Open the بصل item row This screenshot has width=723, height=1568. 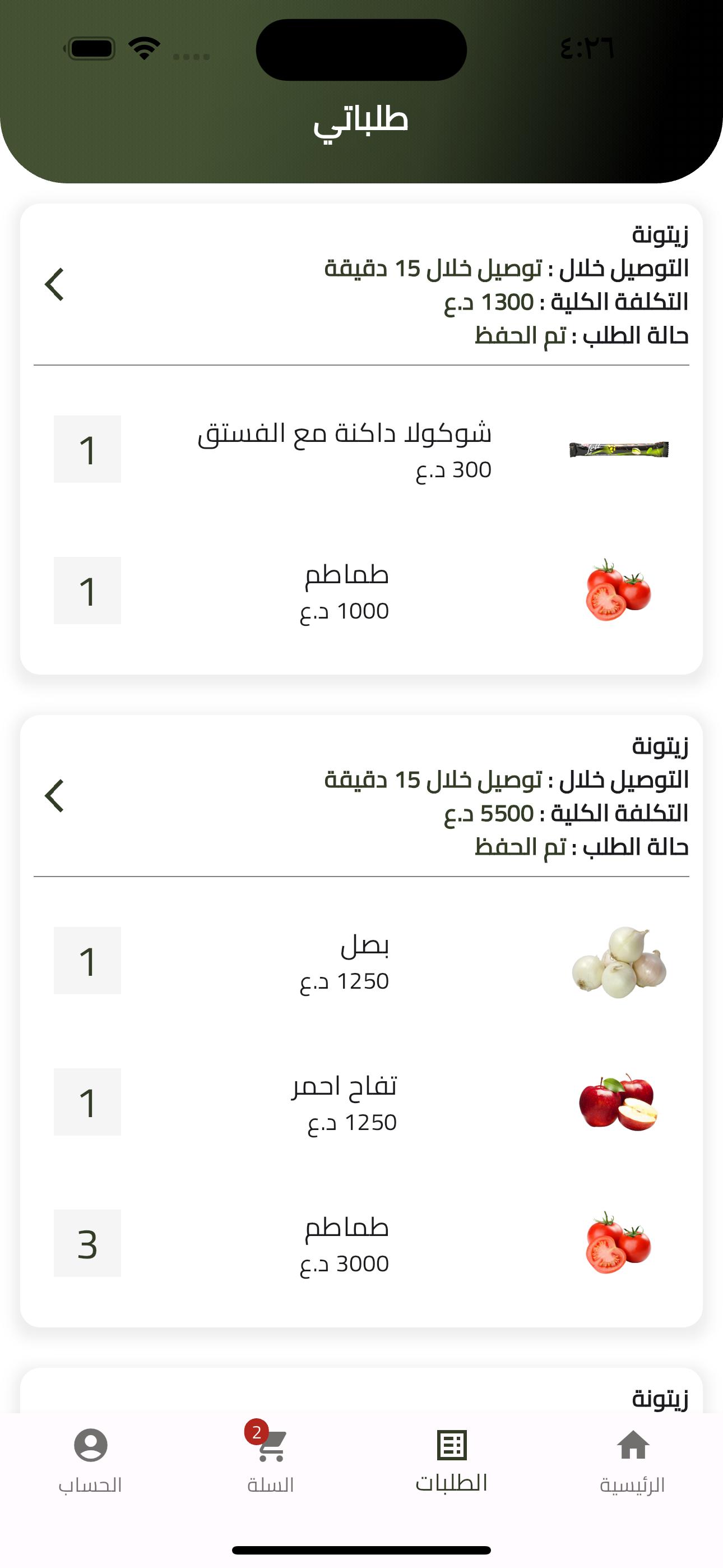pyautogui.click(x=361, y=961)
